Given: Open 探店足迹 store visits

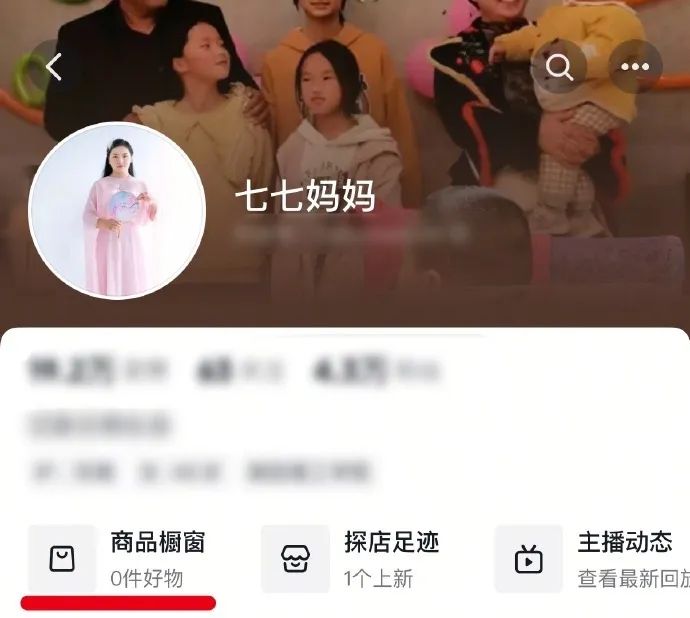Looking at the screenshot, I should tap(352, 558).
